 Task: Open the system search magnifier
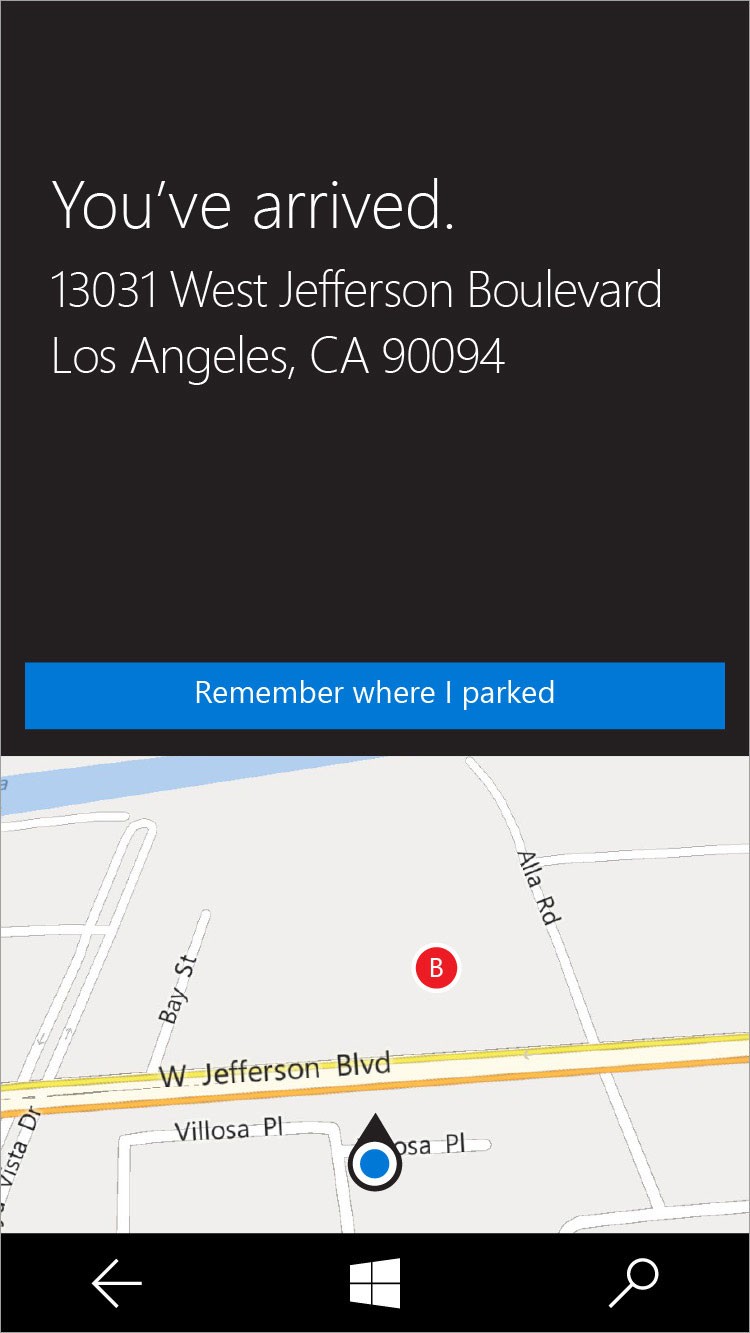click(634, 1283)
